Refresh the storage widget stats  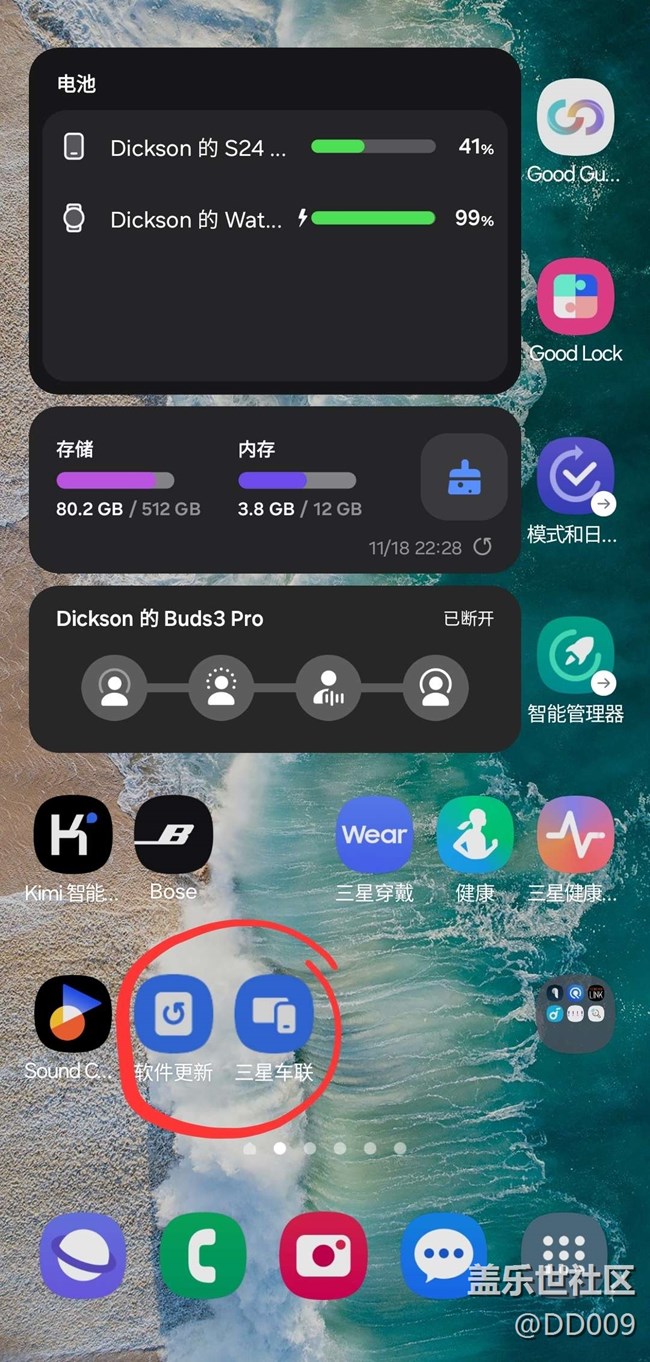(x=483, y=547)
